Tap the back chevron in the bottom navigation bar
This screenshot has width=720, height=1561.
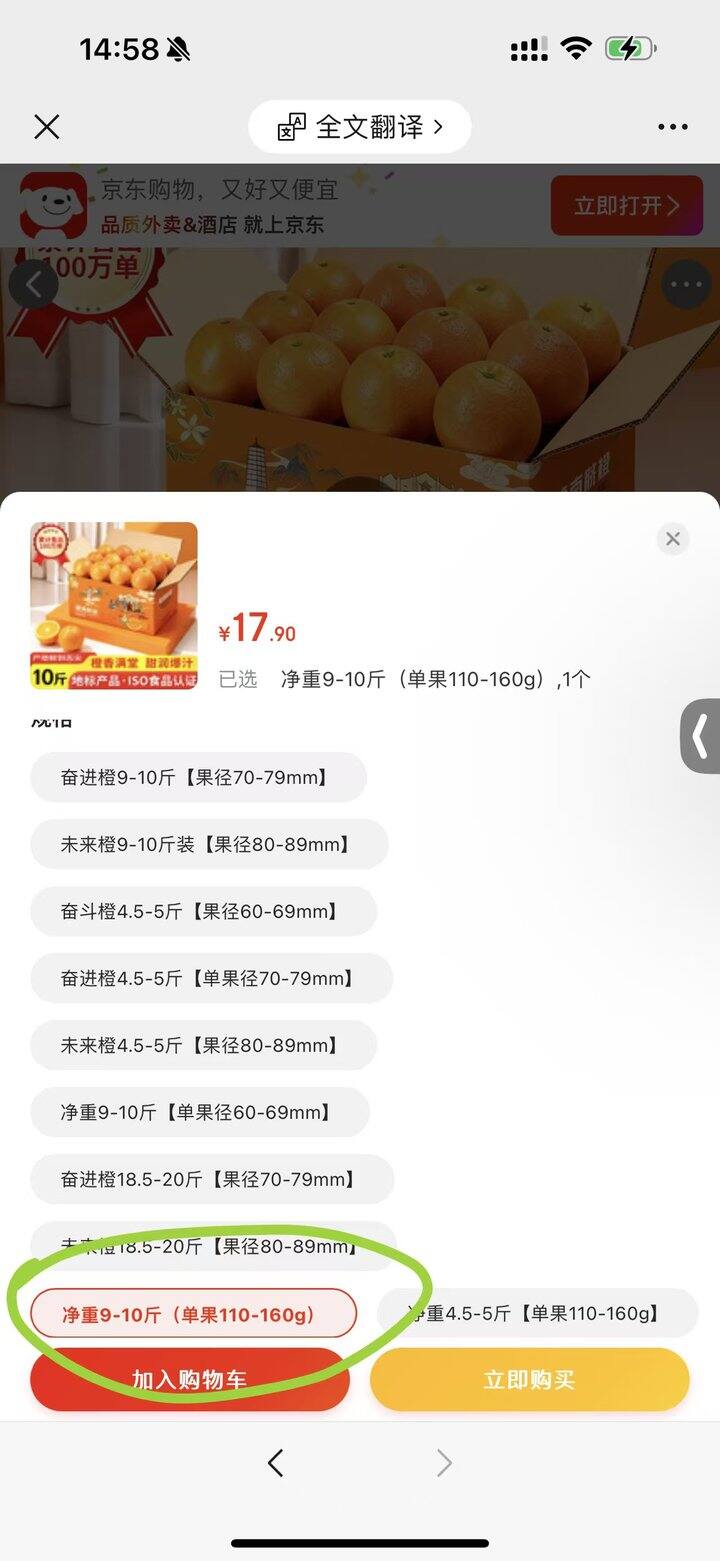pos(276,1462)
